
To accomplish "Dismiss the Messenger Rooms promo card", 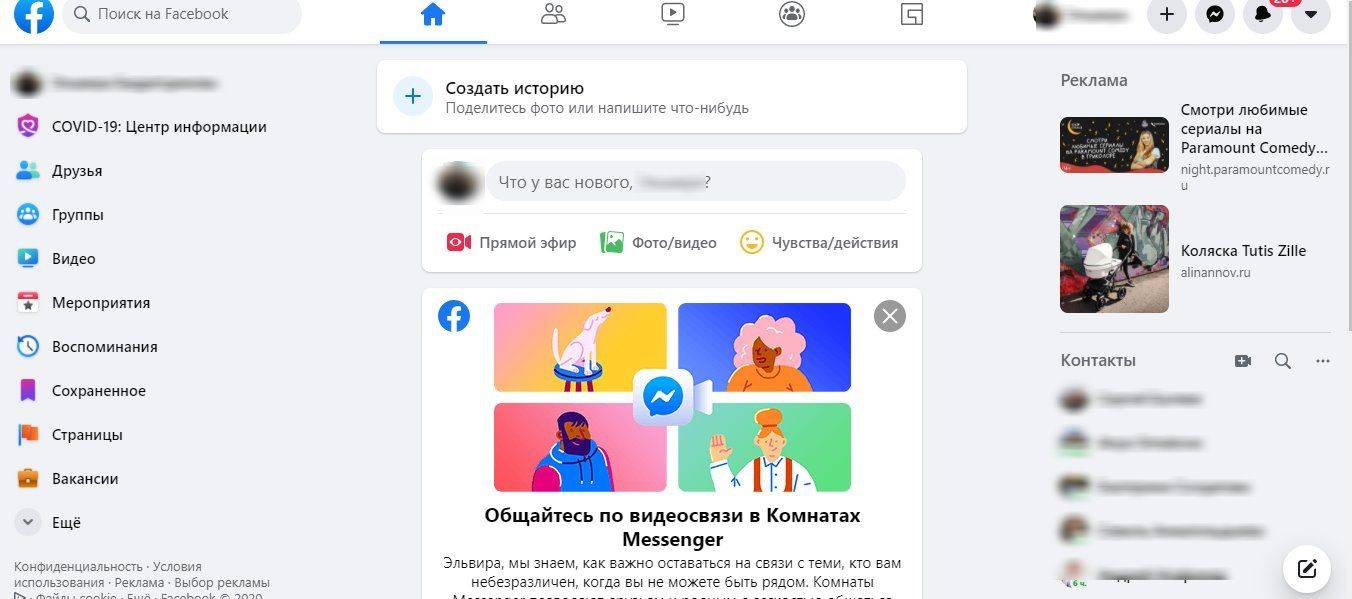I will [889, 317].
